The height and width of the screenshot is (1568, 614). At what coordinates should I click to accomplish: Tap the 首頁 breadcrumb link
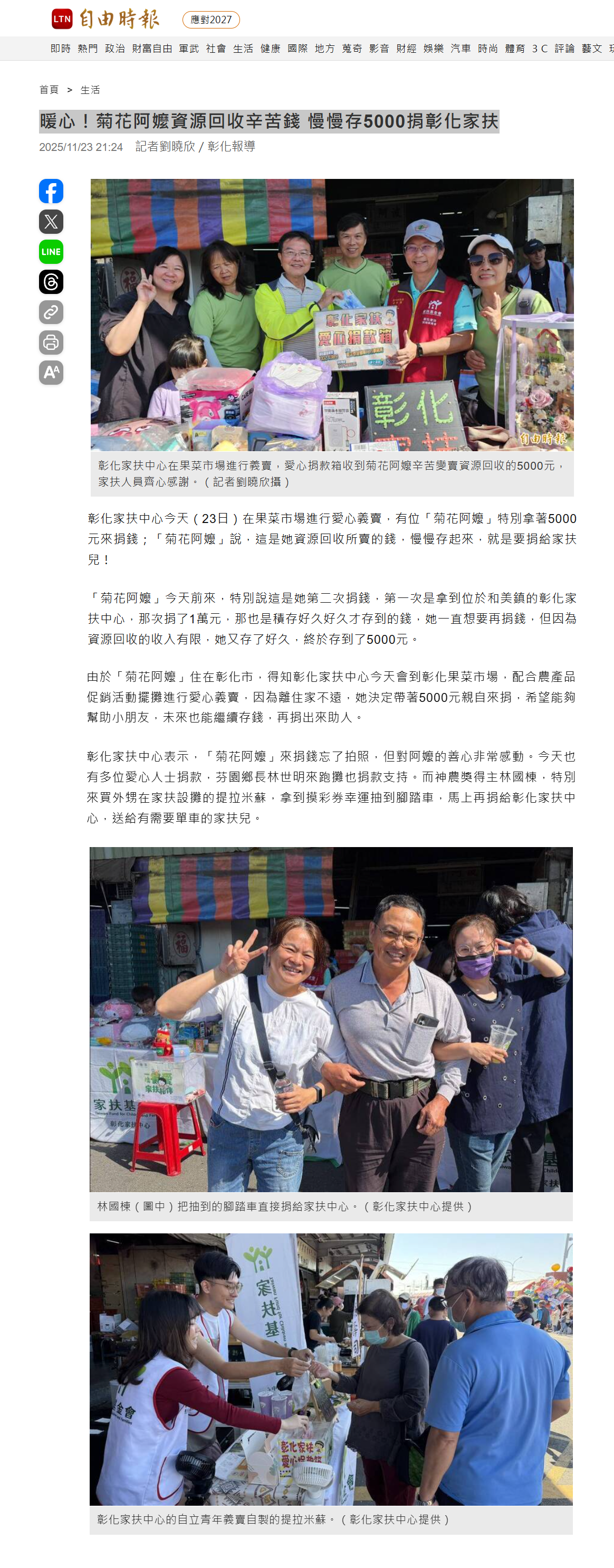49,90
